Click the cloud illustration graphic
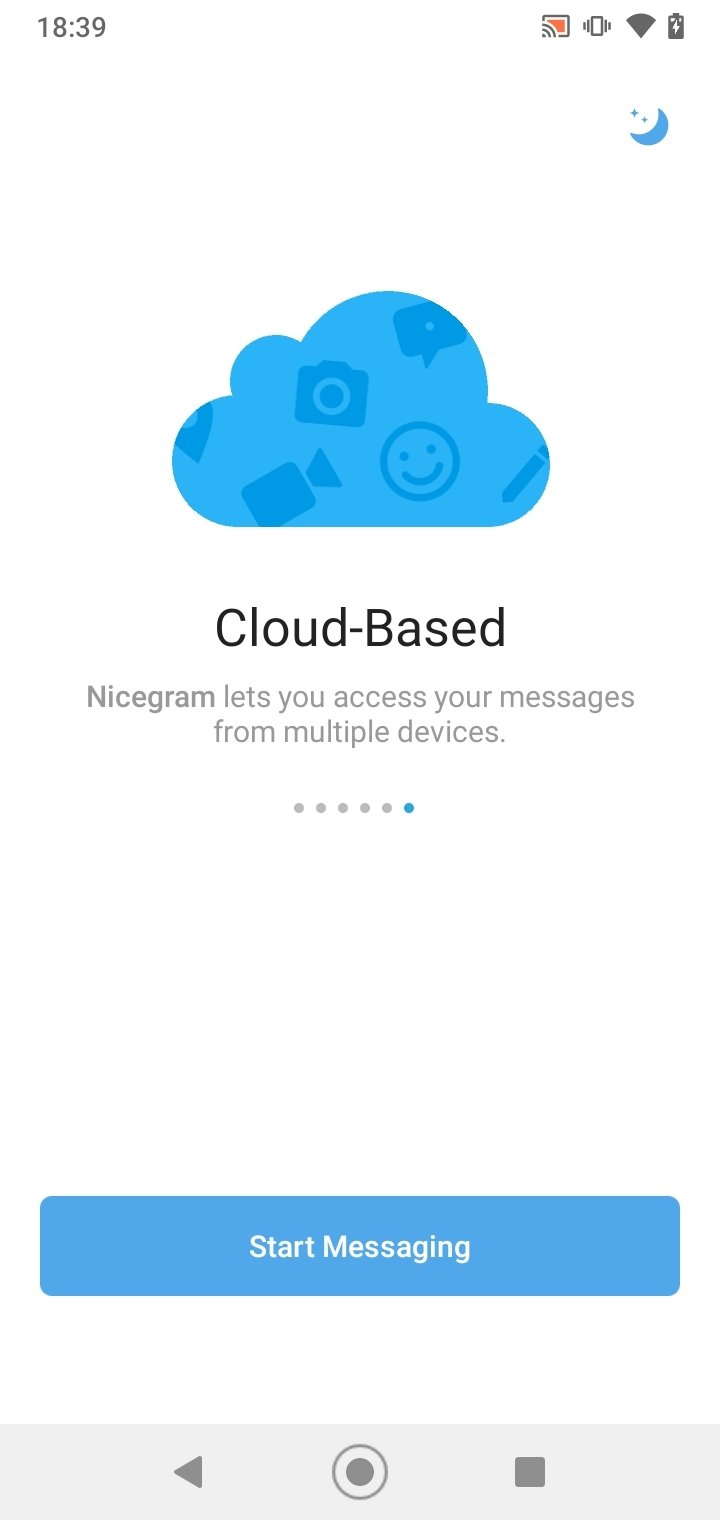 coord(360,410)
